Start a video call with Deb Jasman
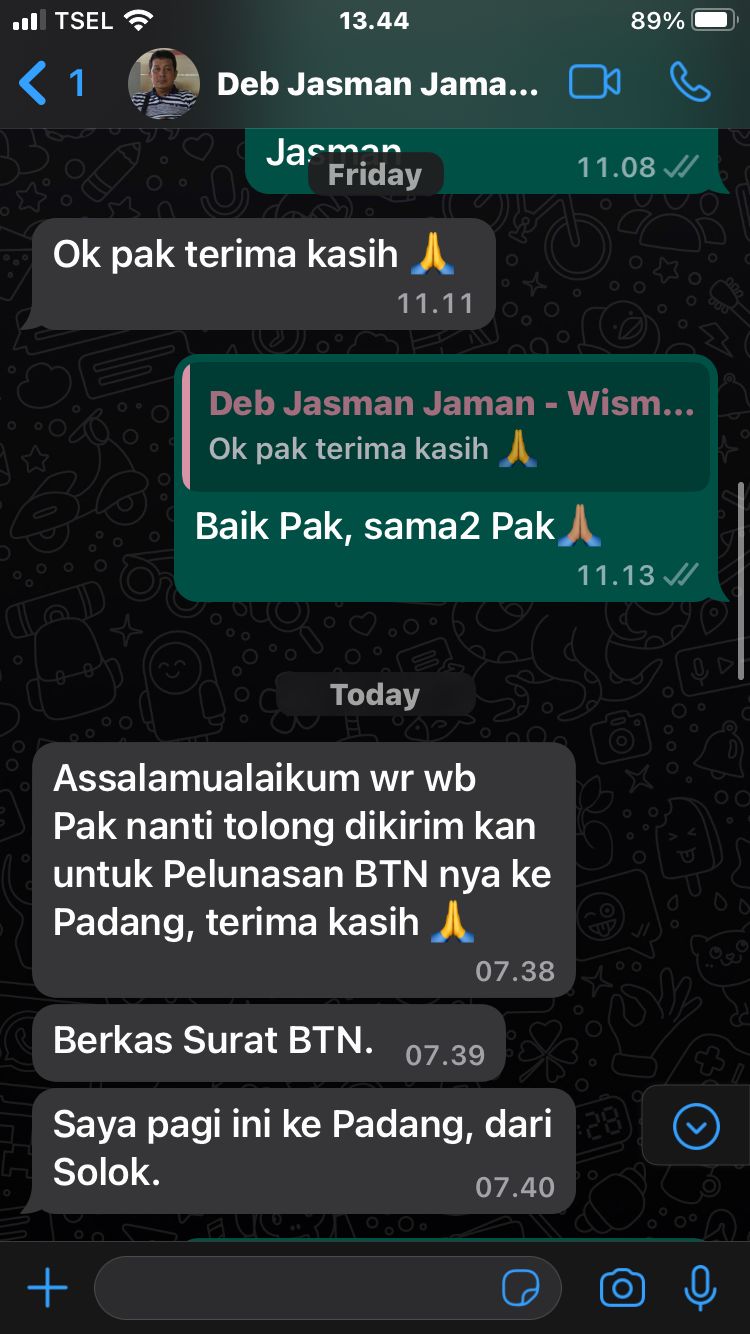 (594, 83)
